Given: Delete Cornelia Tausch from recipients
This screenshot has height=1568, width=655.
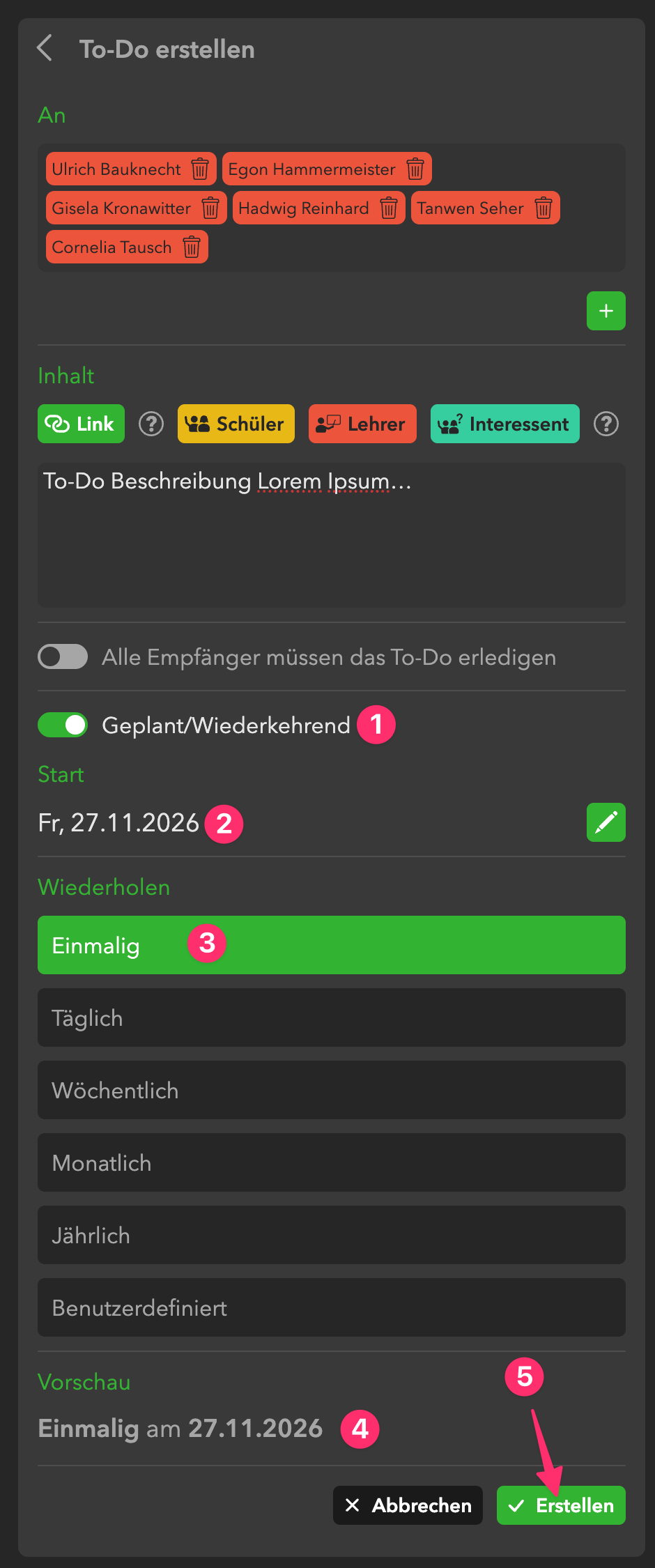Looking at the screenshot, I should (x=192, y=247).
